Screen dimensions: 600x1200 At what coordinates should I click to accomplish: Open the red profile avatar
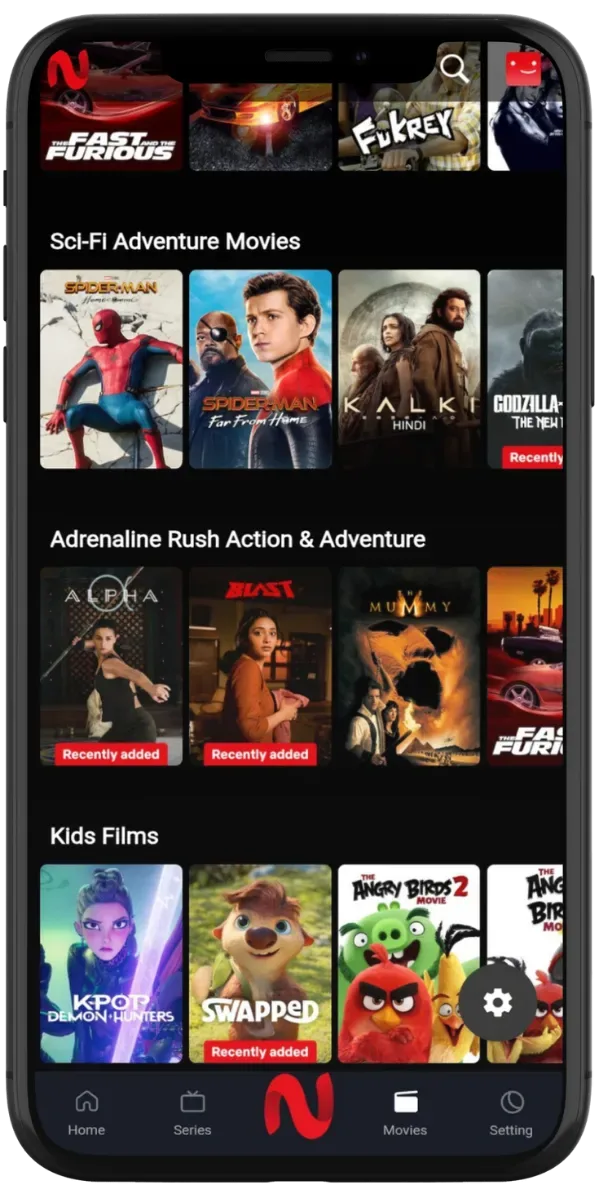[523, 68]
